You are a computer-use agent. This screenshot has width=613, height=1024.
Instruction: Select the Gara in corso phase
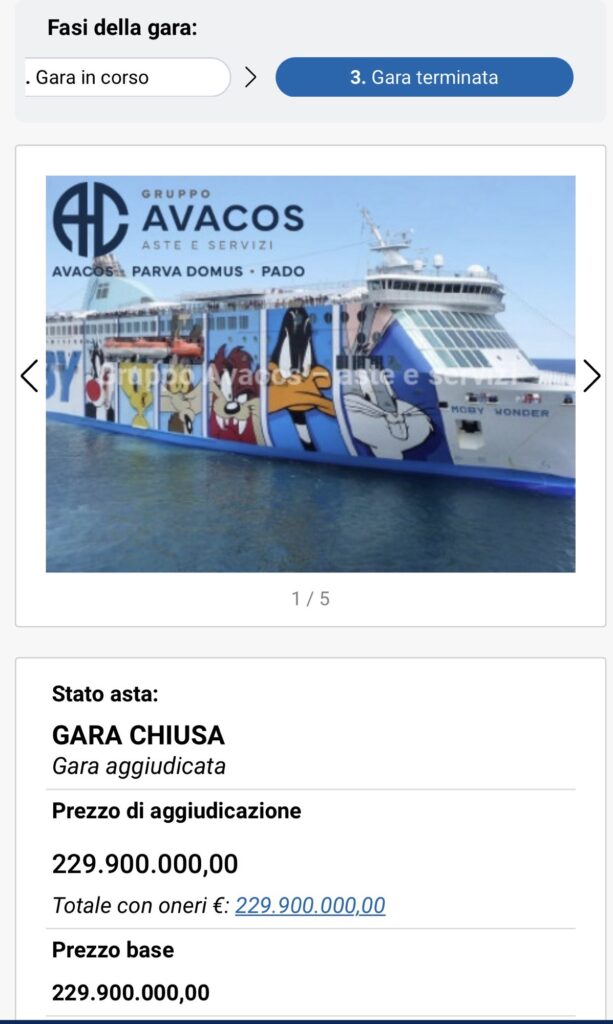coord(127,77)
